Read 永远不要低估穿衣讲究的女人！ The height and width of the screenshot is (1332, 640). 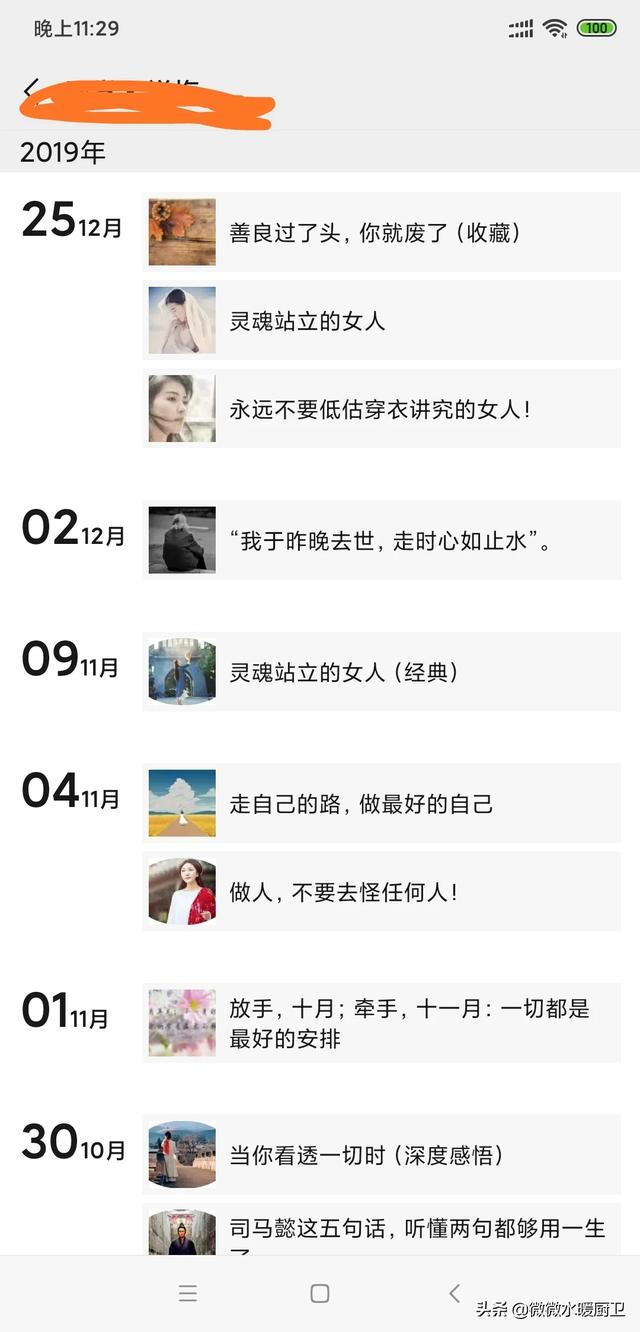coord(380,409)
